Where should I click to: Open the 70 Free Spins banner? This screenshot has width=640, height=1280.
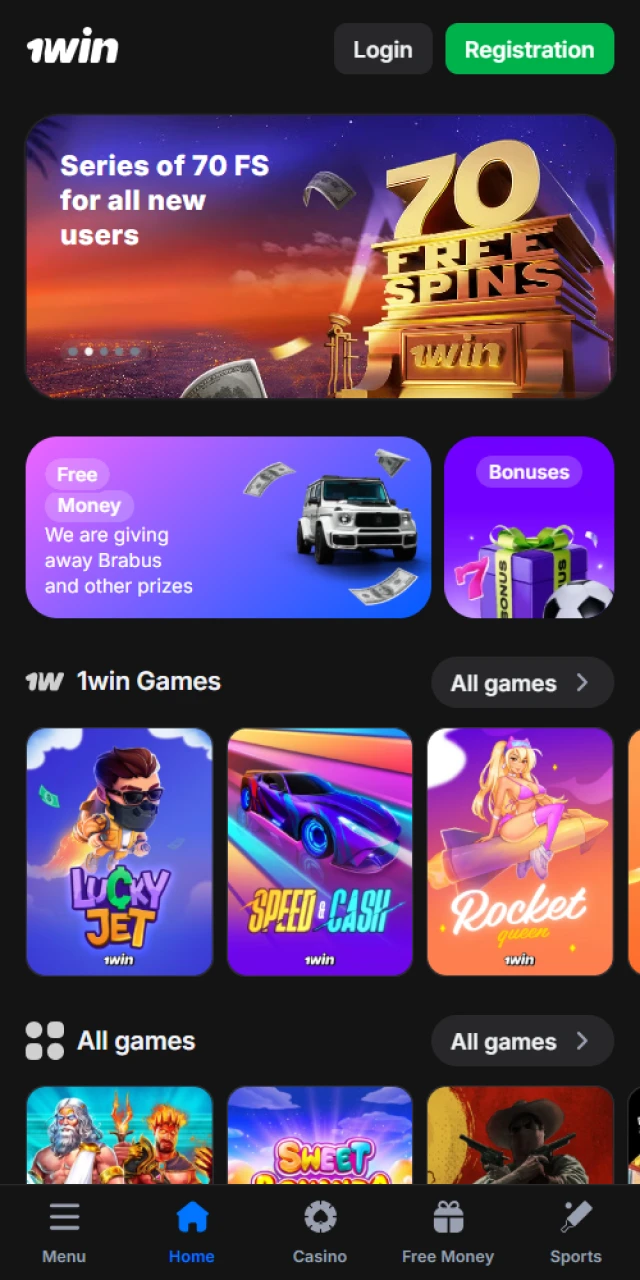[320, 257]
